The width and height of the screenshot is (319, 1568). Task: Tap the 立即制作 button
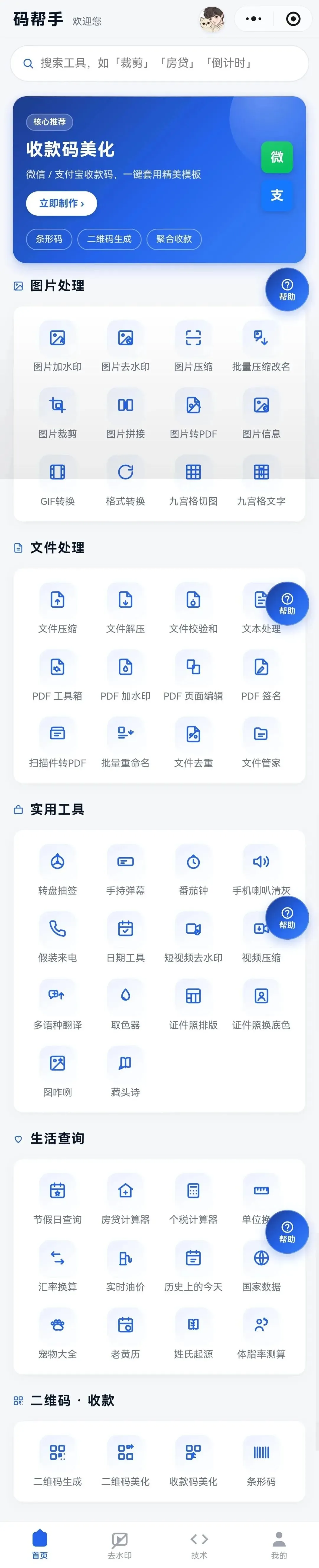[x=61, y=203]
